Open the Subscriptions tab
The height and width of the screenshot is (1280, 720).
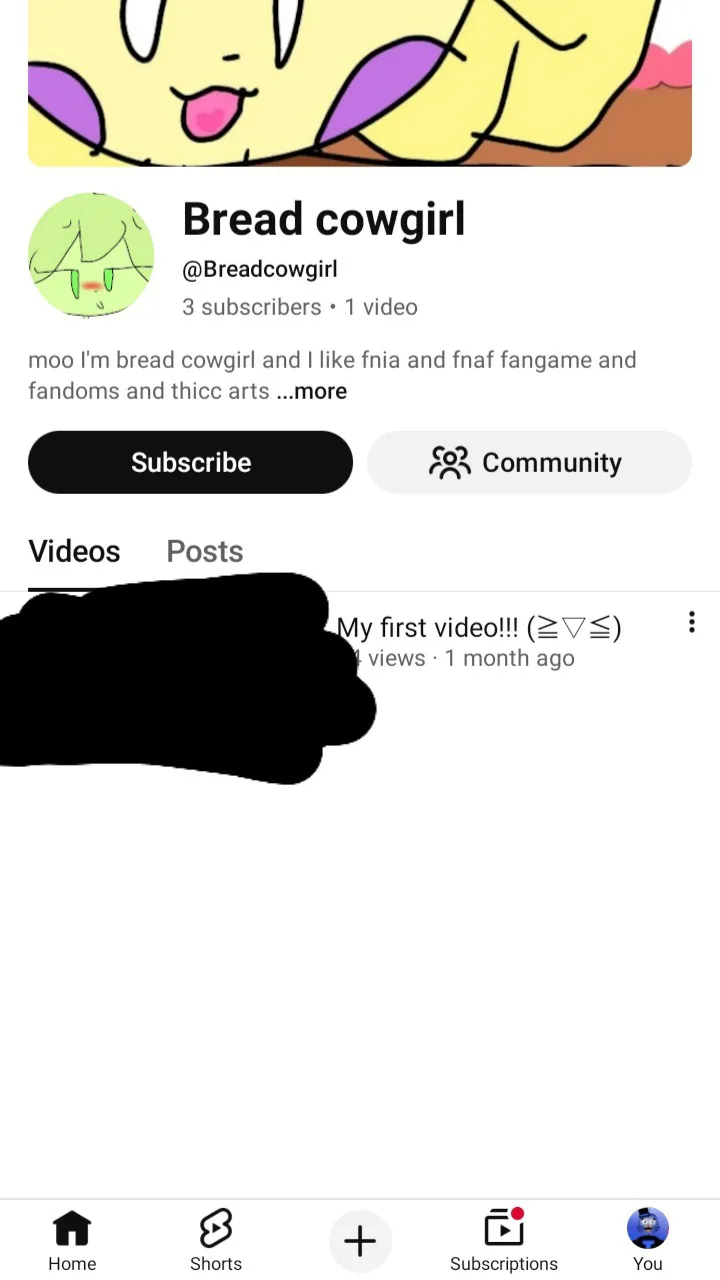coord(504,1240)
